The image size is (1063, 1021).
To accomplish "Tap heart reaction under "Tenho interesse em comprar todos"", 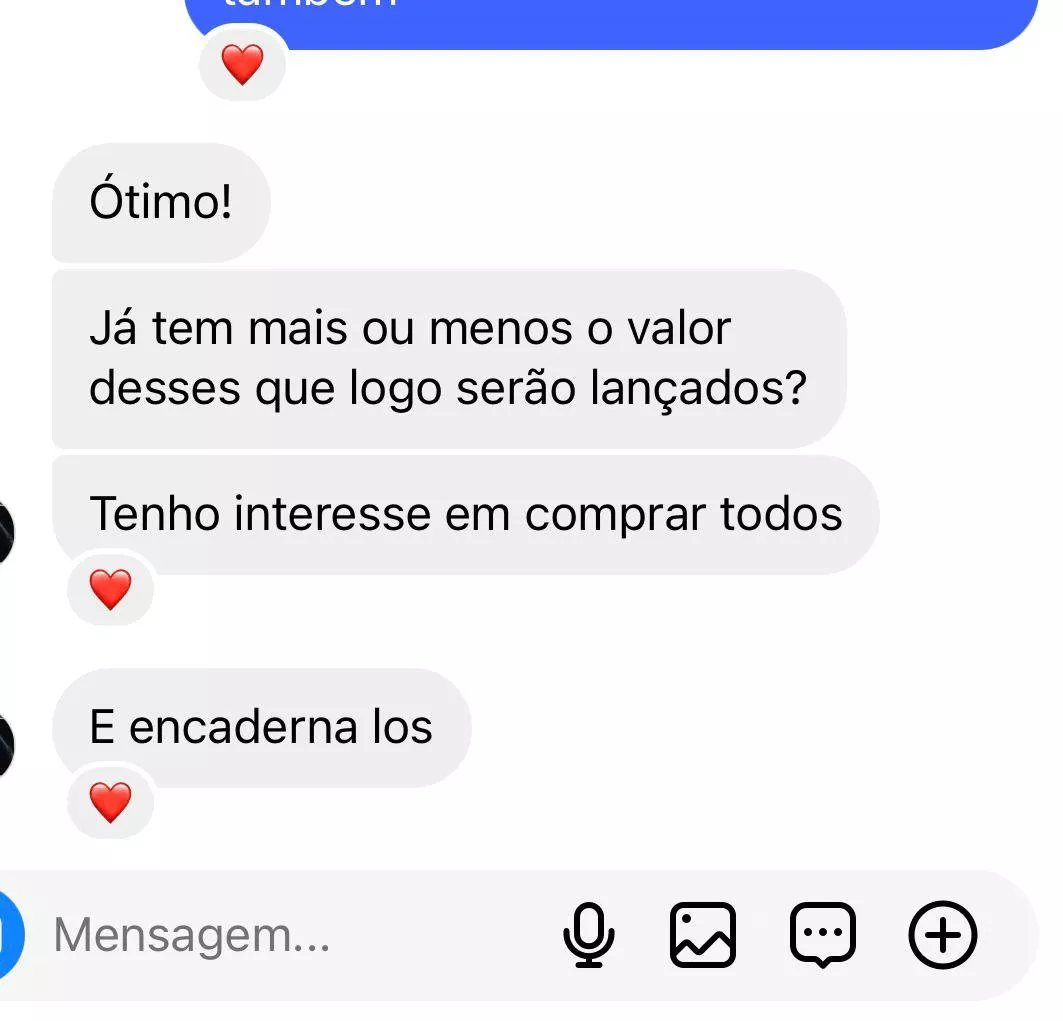I will click(x=110, y=590).
